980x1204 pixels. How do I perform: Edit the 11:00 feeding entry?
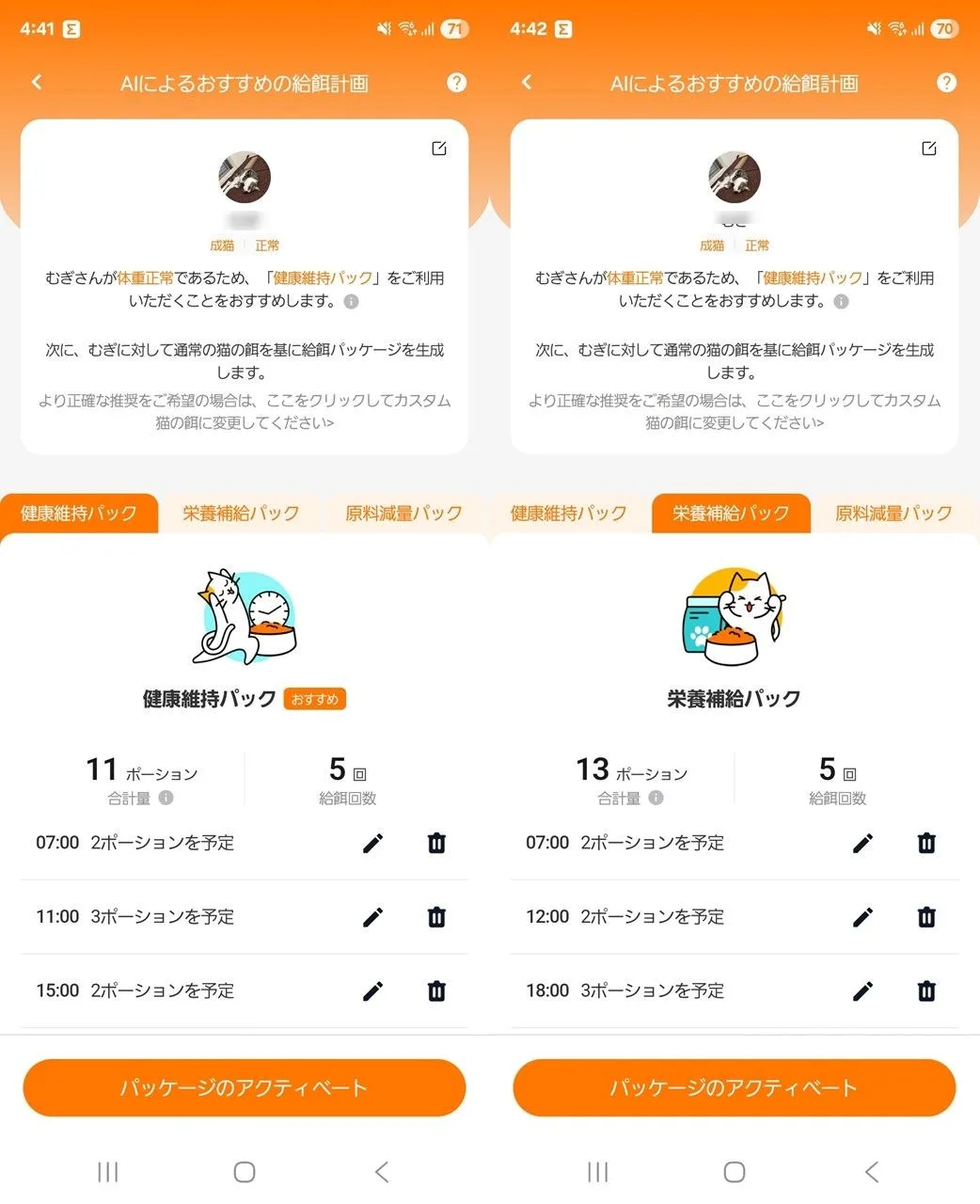point(372,916)
